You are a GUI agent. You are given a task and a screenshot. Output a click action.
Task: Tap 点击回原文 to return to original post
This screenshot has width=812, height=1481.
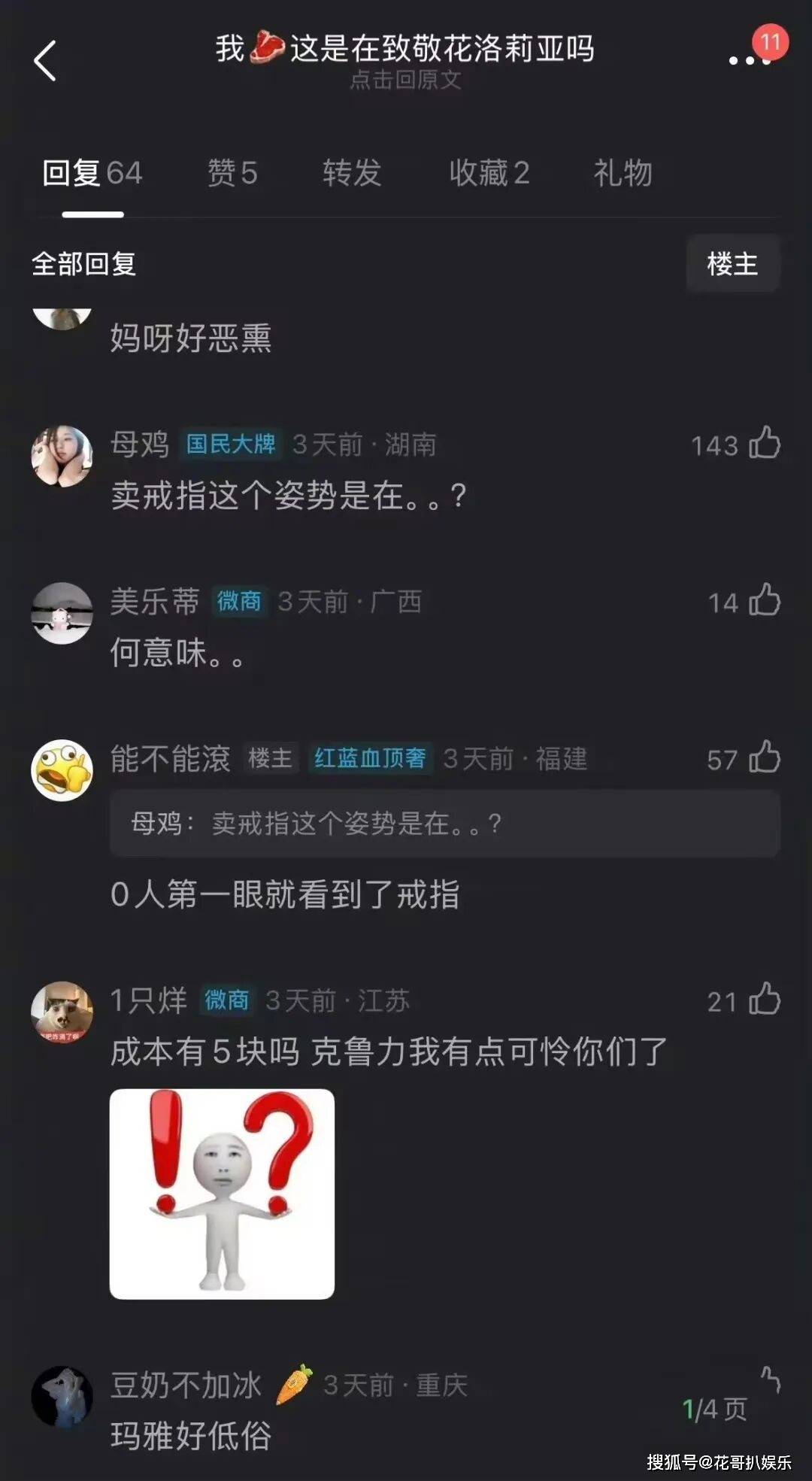[405, 80]
